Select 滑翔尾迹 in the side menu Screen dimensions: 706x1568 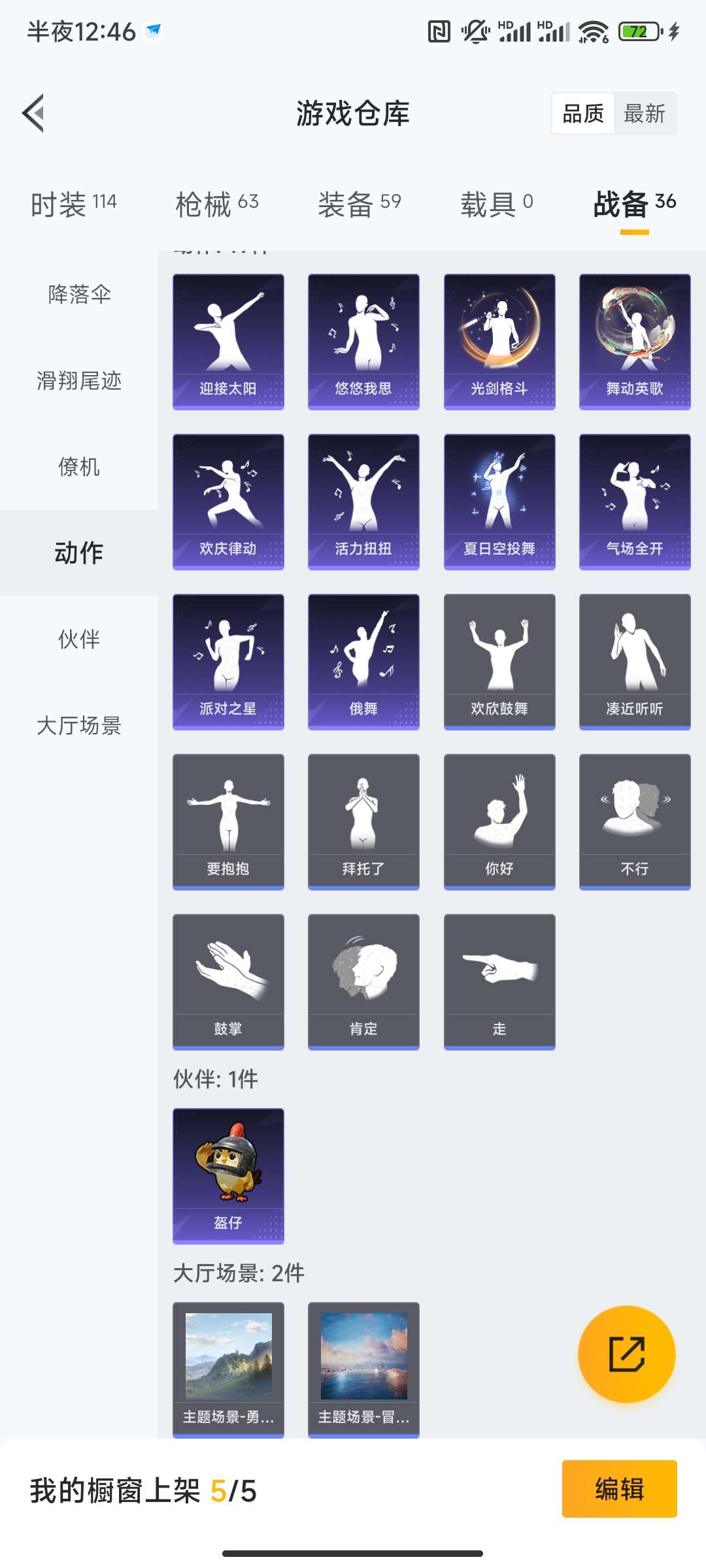pos(79,380)
